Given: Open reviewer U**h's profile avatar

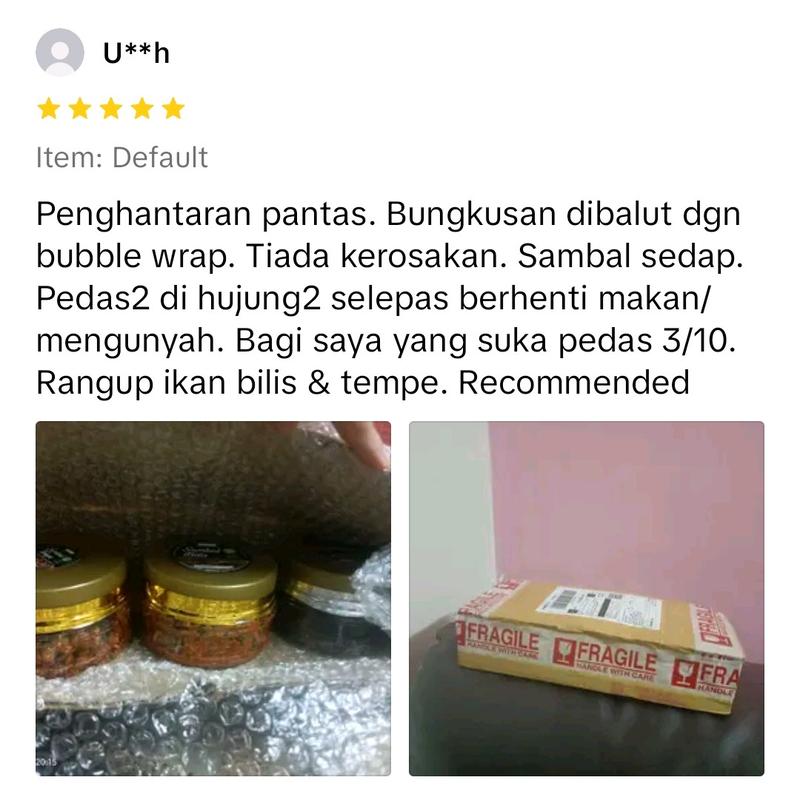Looking at the screenshot, I should coord(60,52).
